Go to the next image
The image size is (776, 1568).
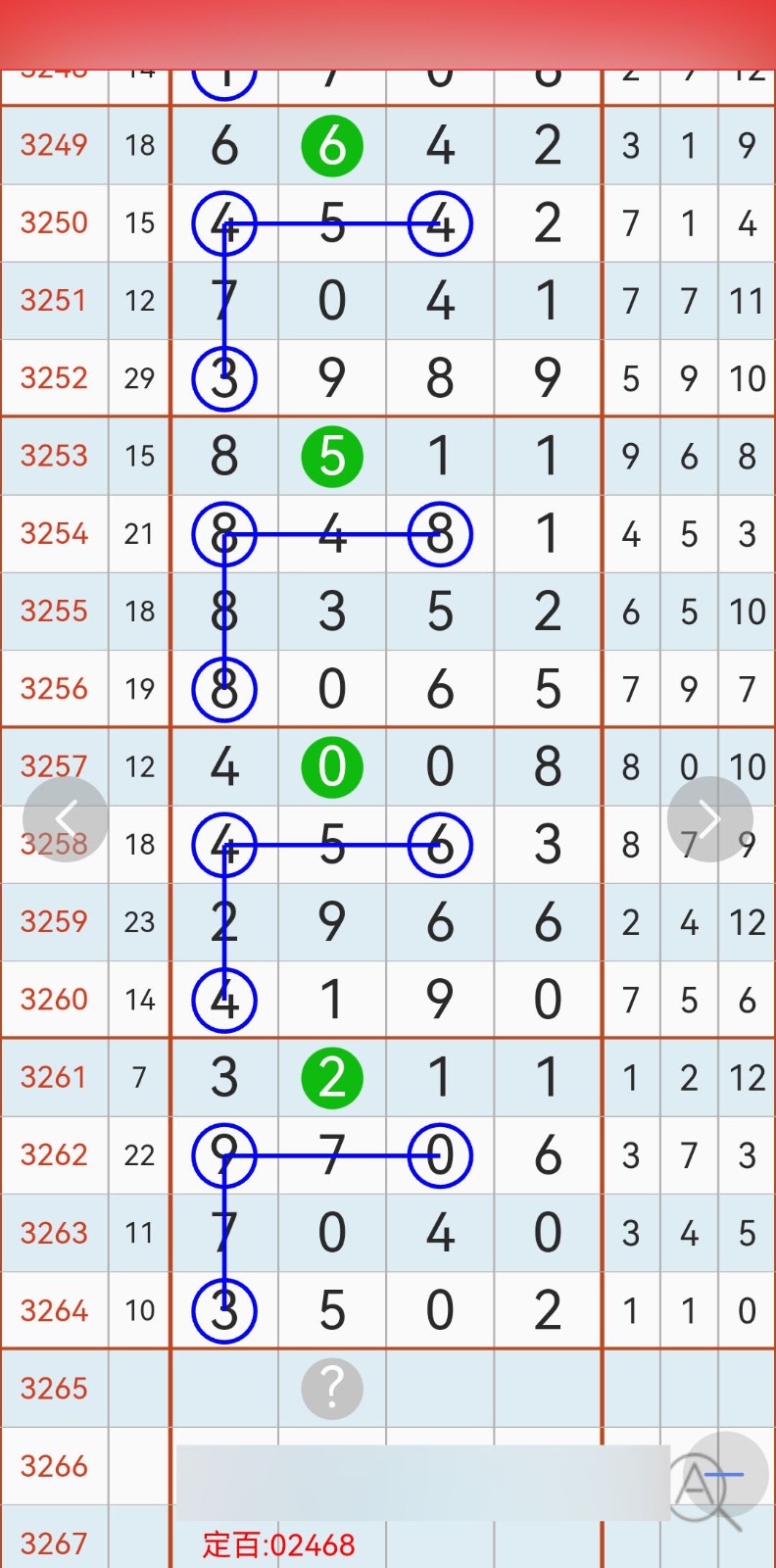[x=709, y=819]
